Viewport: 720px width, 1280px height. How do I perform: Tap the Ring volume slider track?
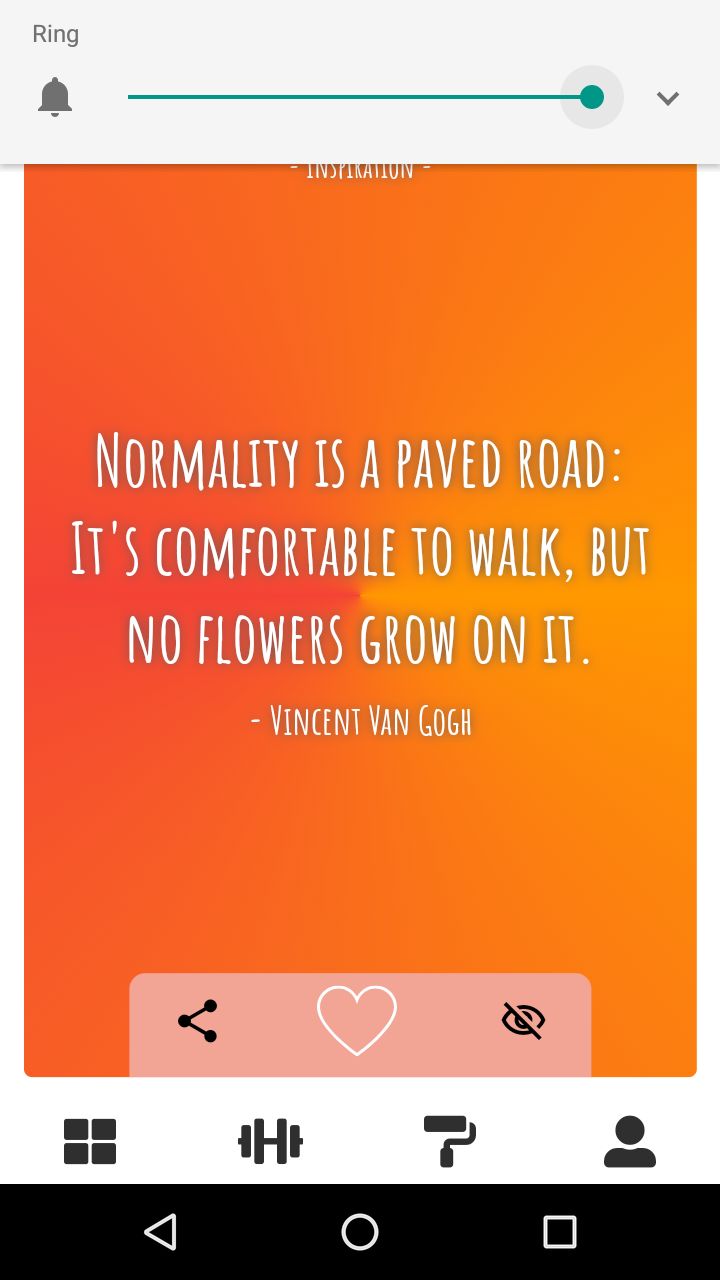[350, 97]
